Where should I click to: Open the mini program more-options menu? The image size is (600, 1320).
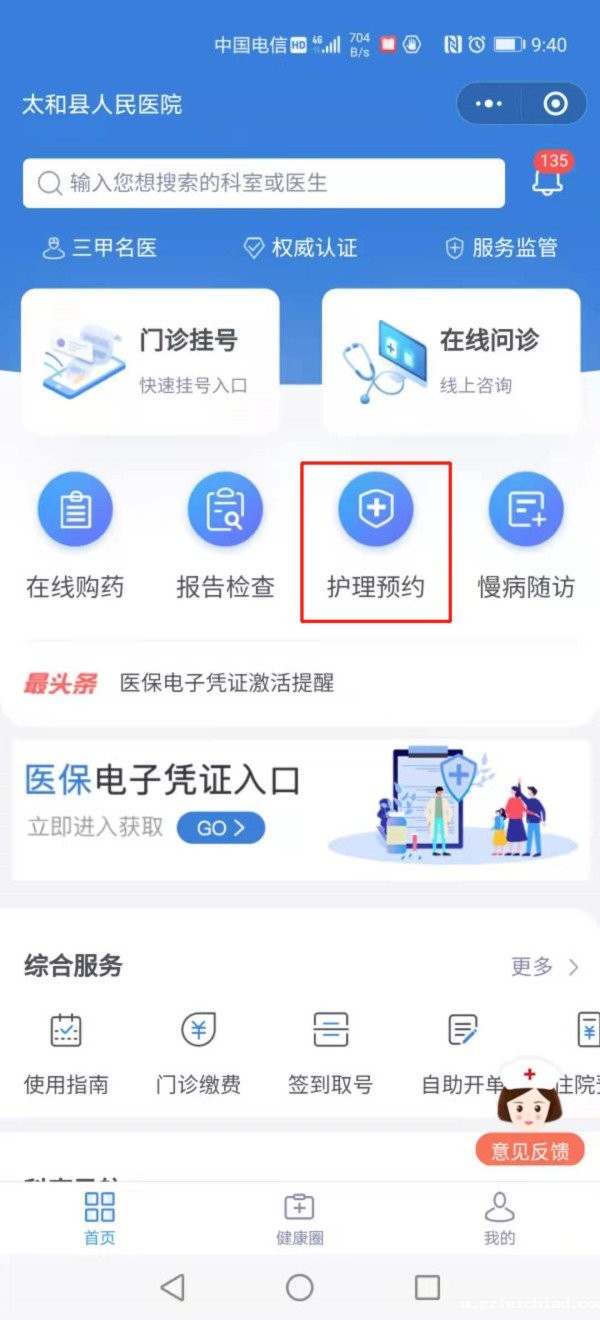[488, 104]
